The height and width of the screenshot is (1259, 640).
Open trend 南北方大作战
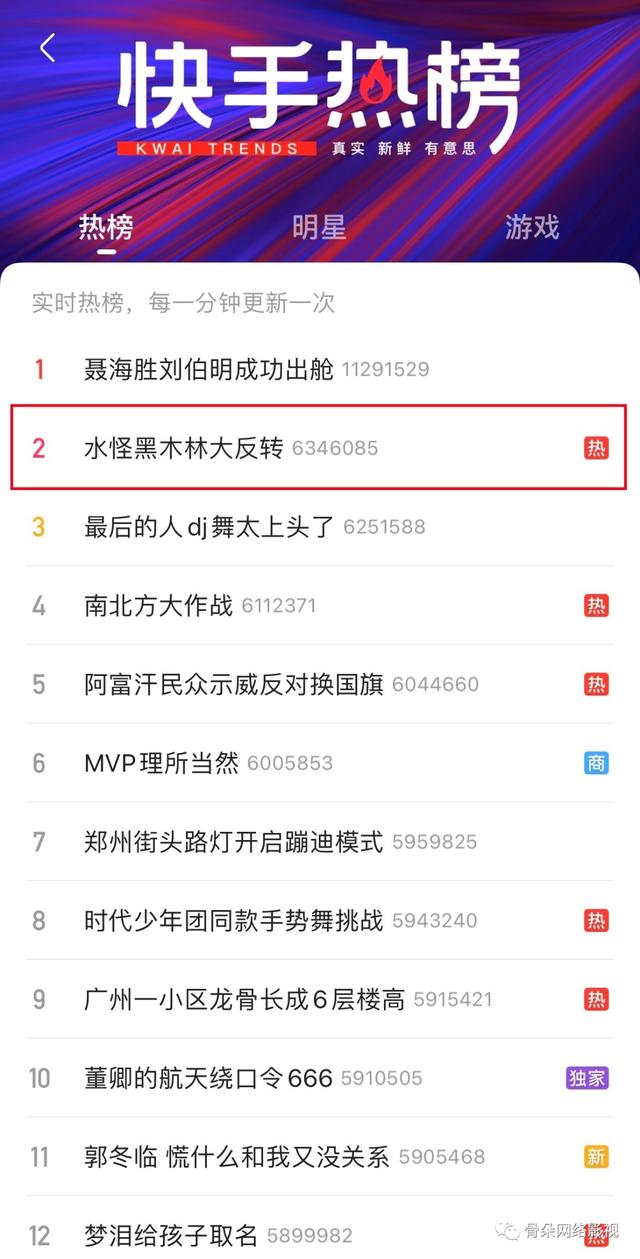(x=158, y=605)
